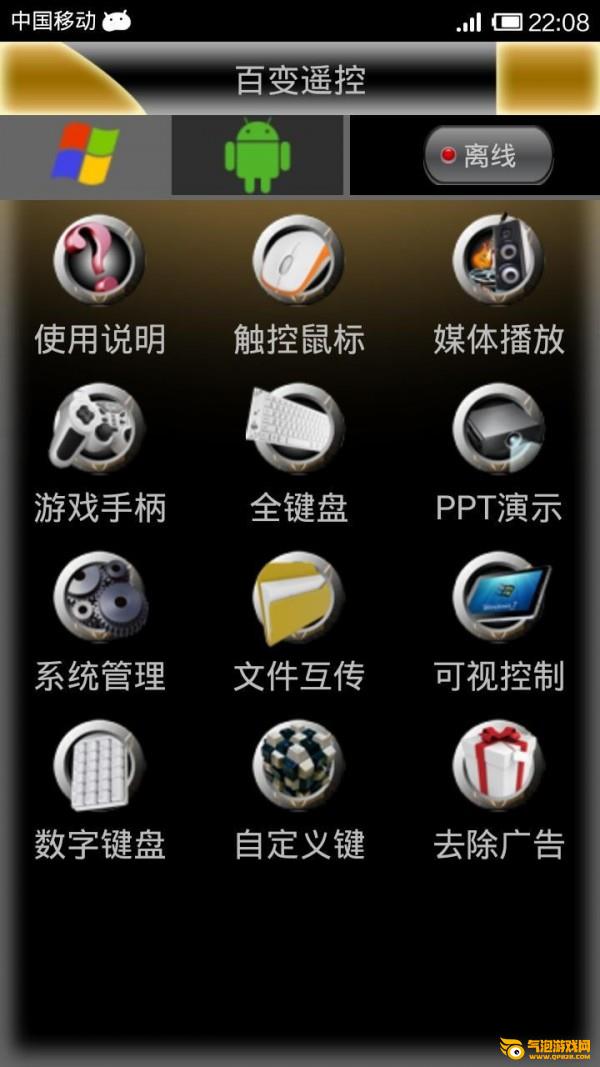Switch to the Windows tab
The width and height of the screenshot is (600, 1067).
[x=85, y=154]
